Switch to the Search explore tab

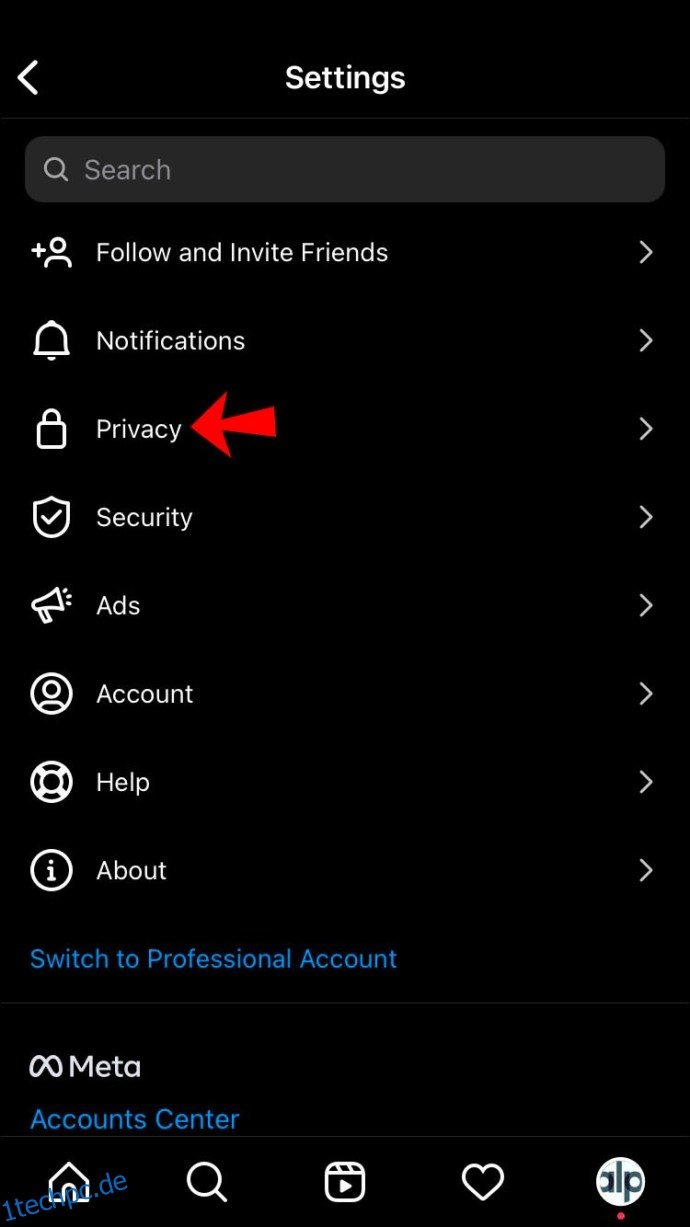click(207, 1182)
